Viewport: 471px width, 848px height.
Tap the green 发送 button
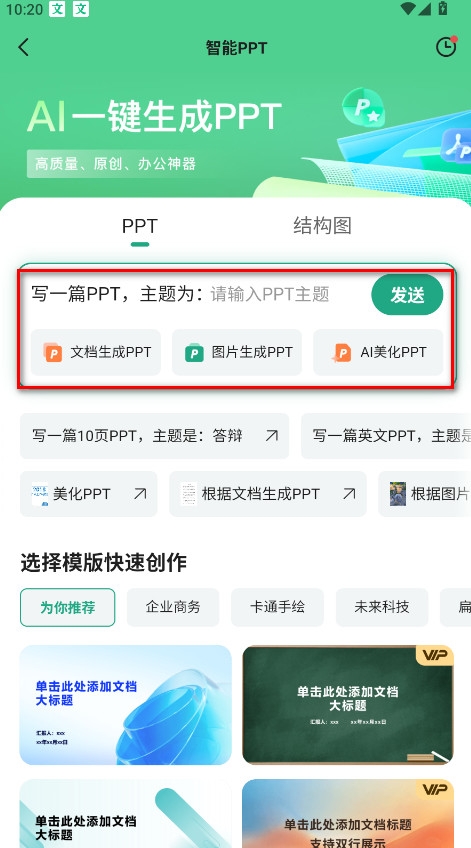click(407, 295)
